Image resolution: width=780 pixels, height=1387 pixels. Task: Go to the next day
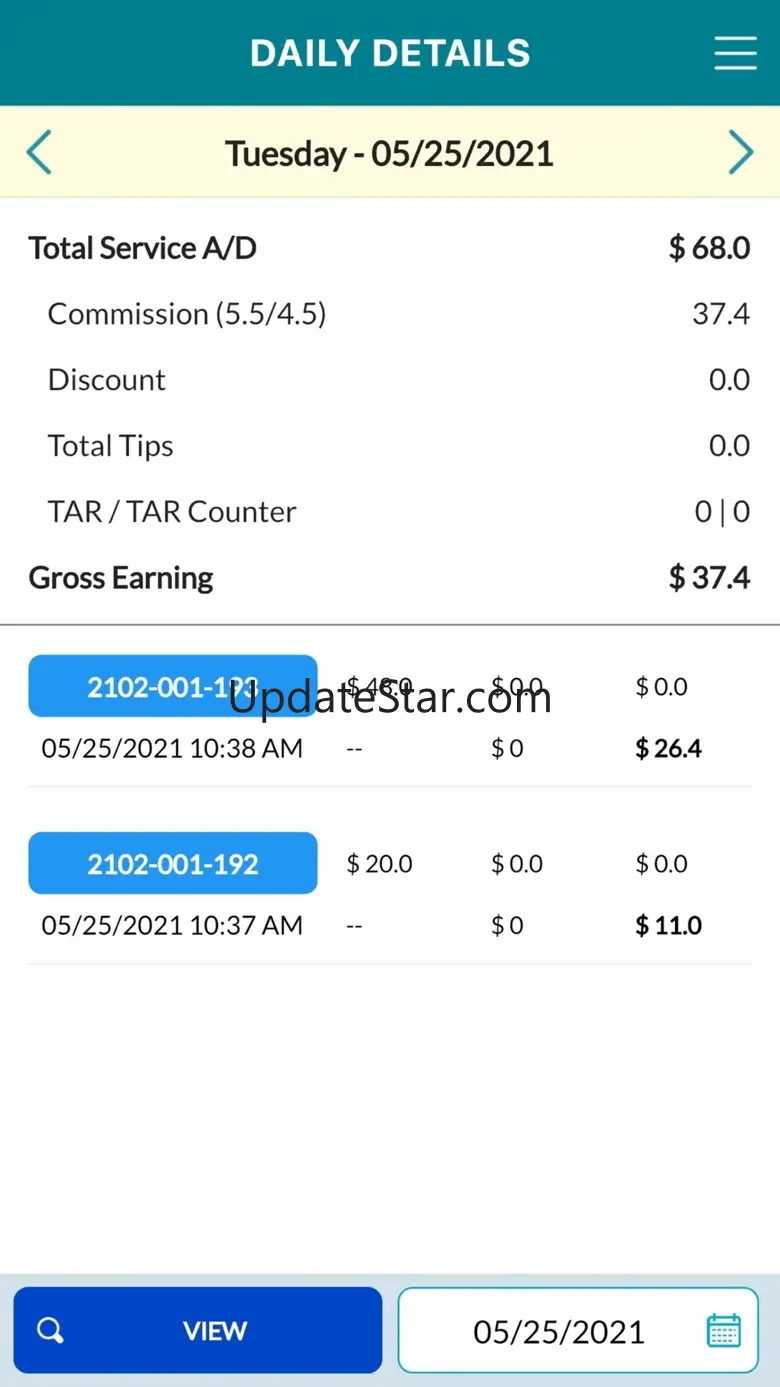[740, 153]
